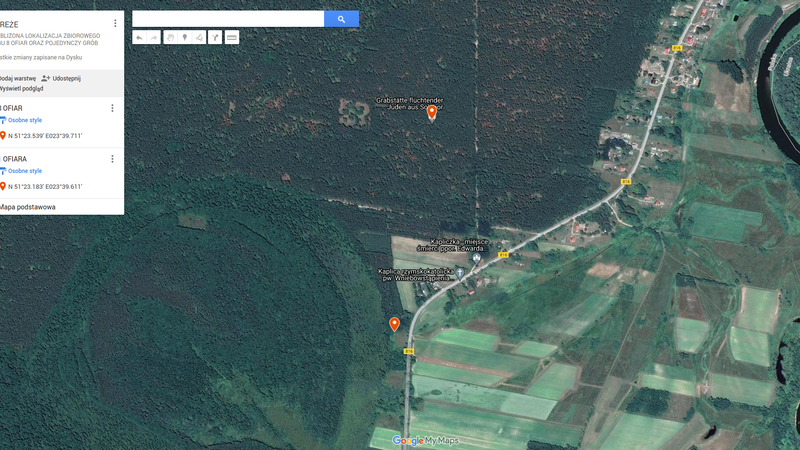The image size is (800, 450).
Task: Add a new layer via Dodaj warstwę
Action: (x=18, y=78)
